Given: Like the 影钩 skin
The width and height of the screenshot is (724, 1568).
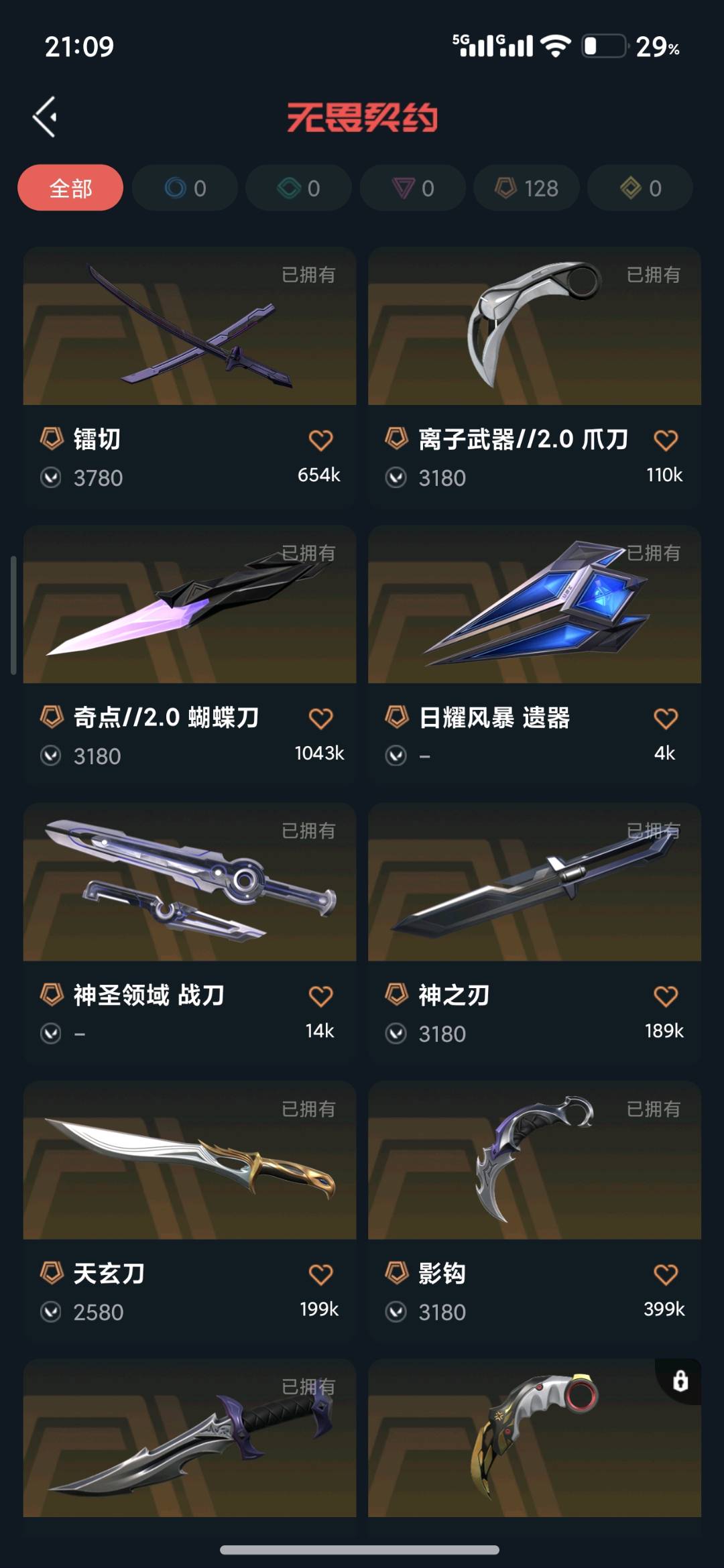Looking at the screenshot, I should click(x=666, y=1274).
